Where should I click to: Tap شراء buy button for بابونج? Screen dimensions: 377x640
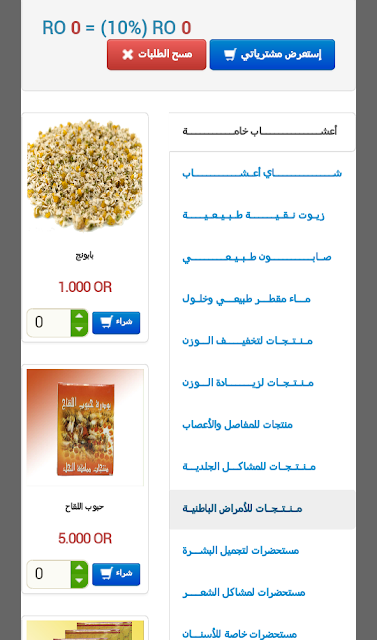pos(116,323)
